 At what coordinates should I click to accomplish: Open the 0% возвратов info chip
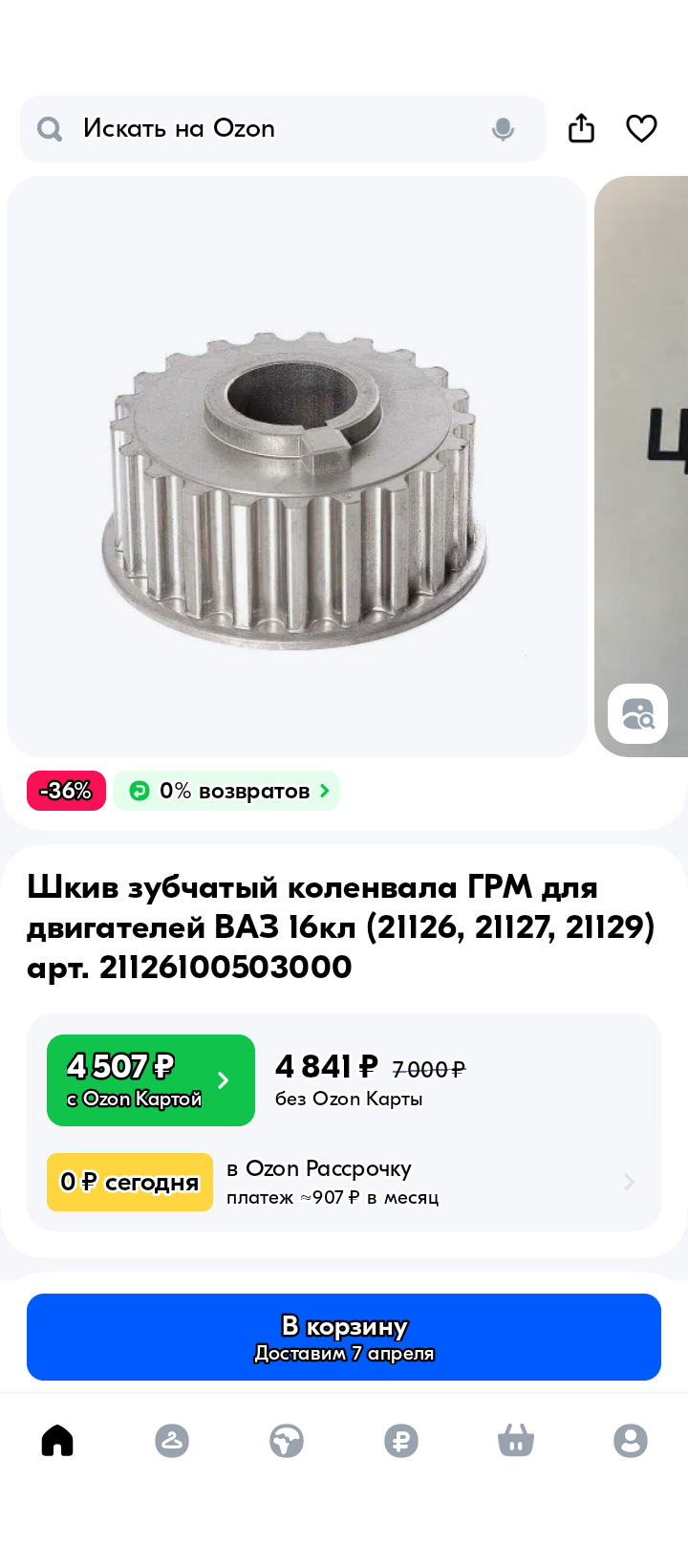226,791
